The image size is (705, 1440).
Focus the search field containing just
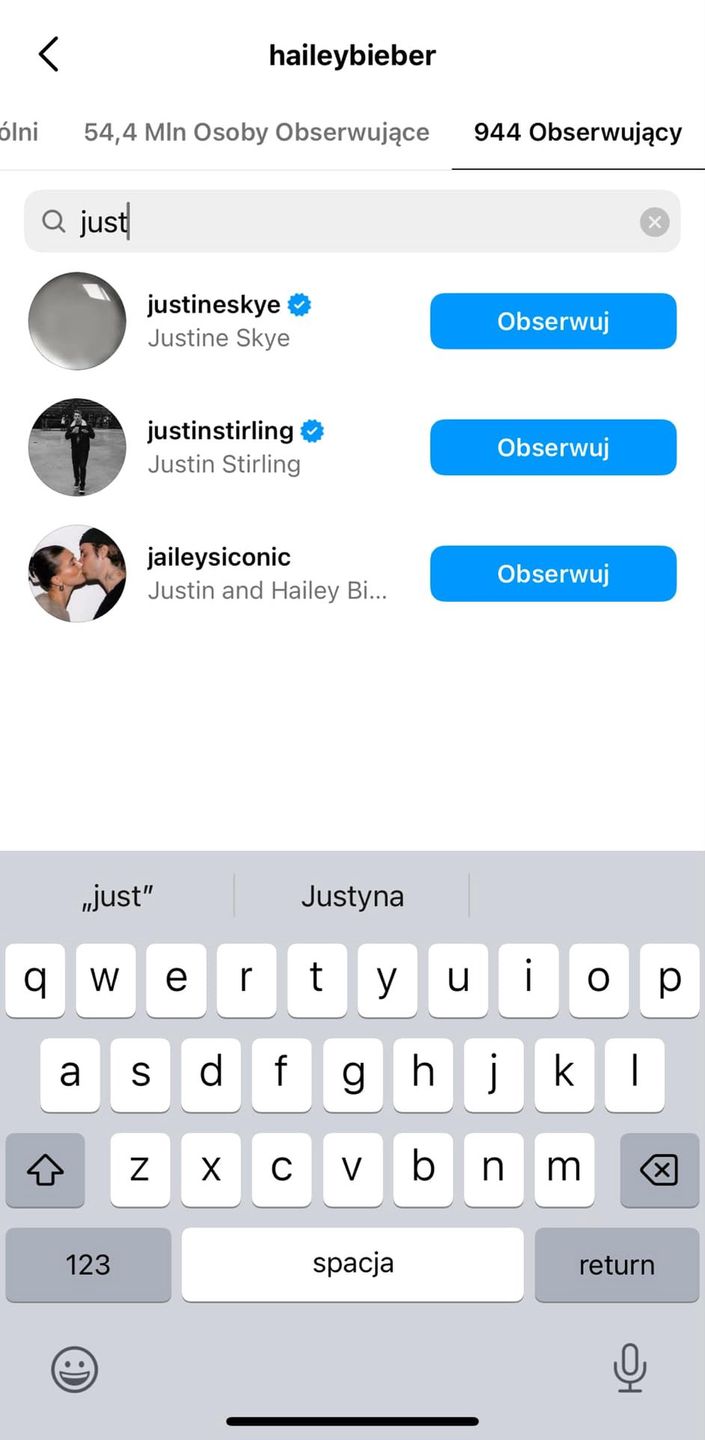click(x=340, y=222)
